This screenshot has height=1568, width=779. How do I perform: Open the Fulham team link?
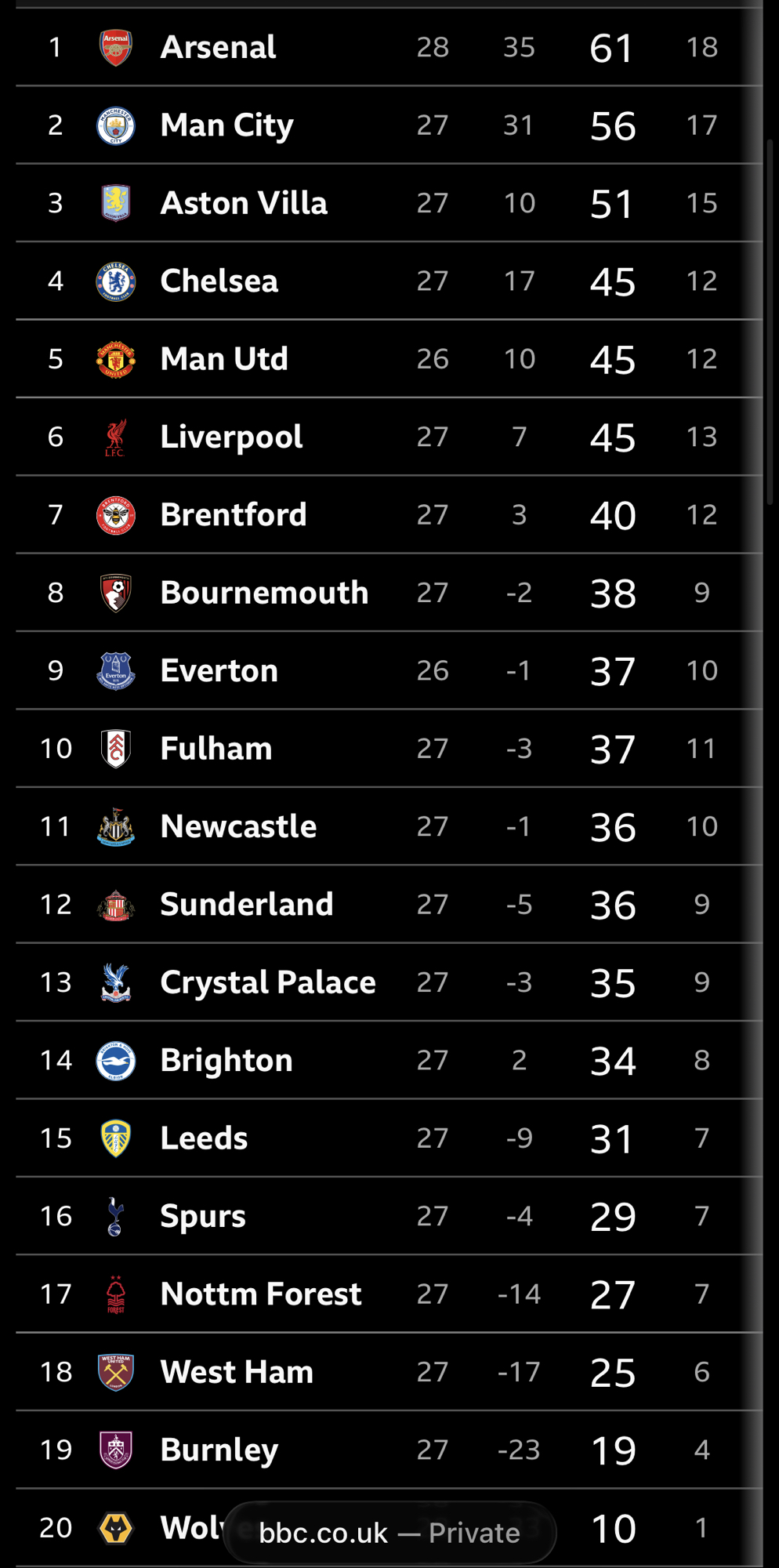click(216, 749)
